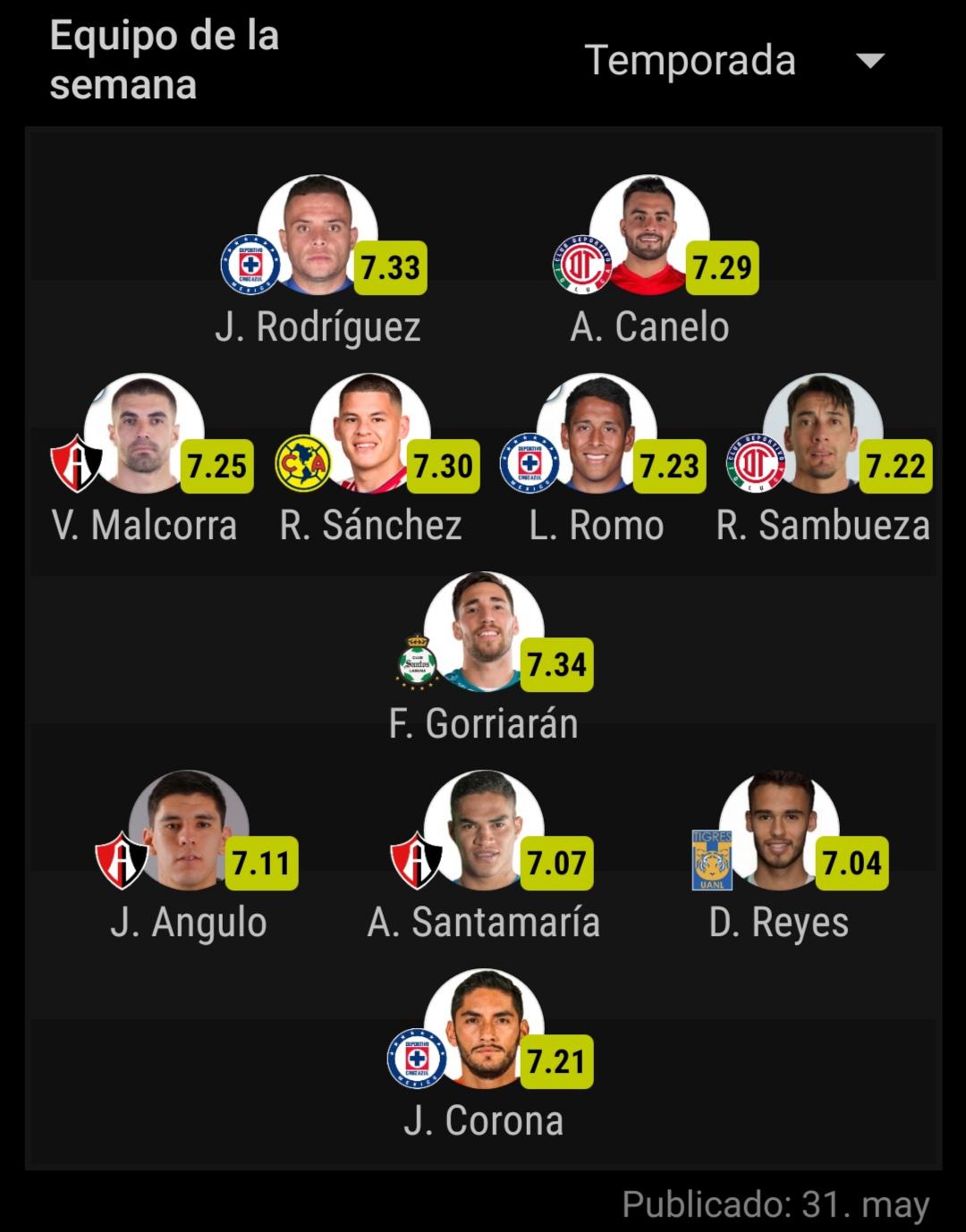Open A. Santamaría's player profile

point(483,831)
